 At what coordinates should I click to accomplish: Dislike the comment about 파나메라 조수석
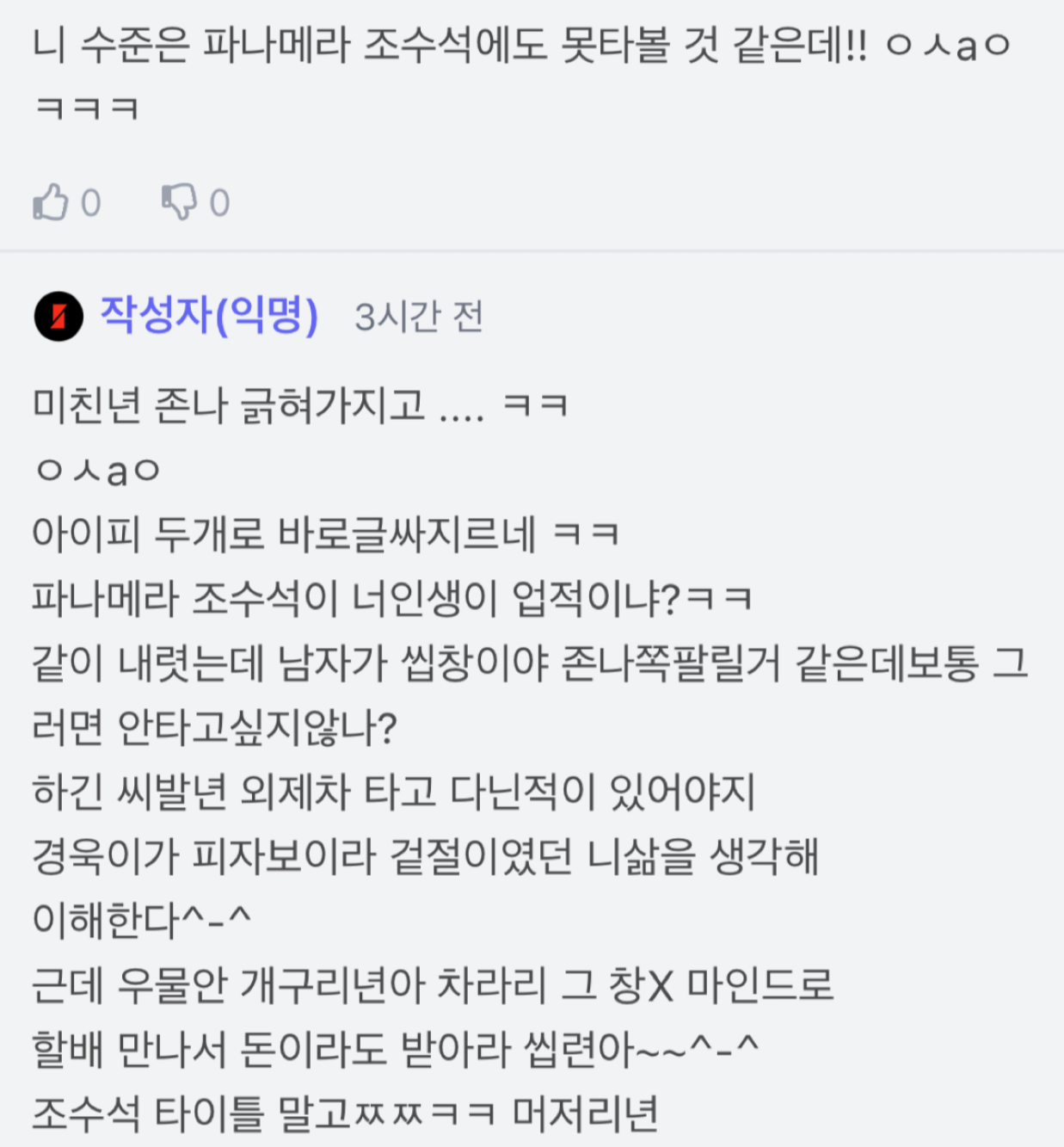(179, 202)
